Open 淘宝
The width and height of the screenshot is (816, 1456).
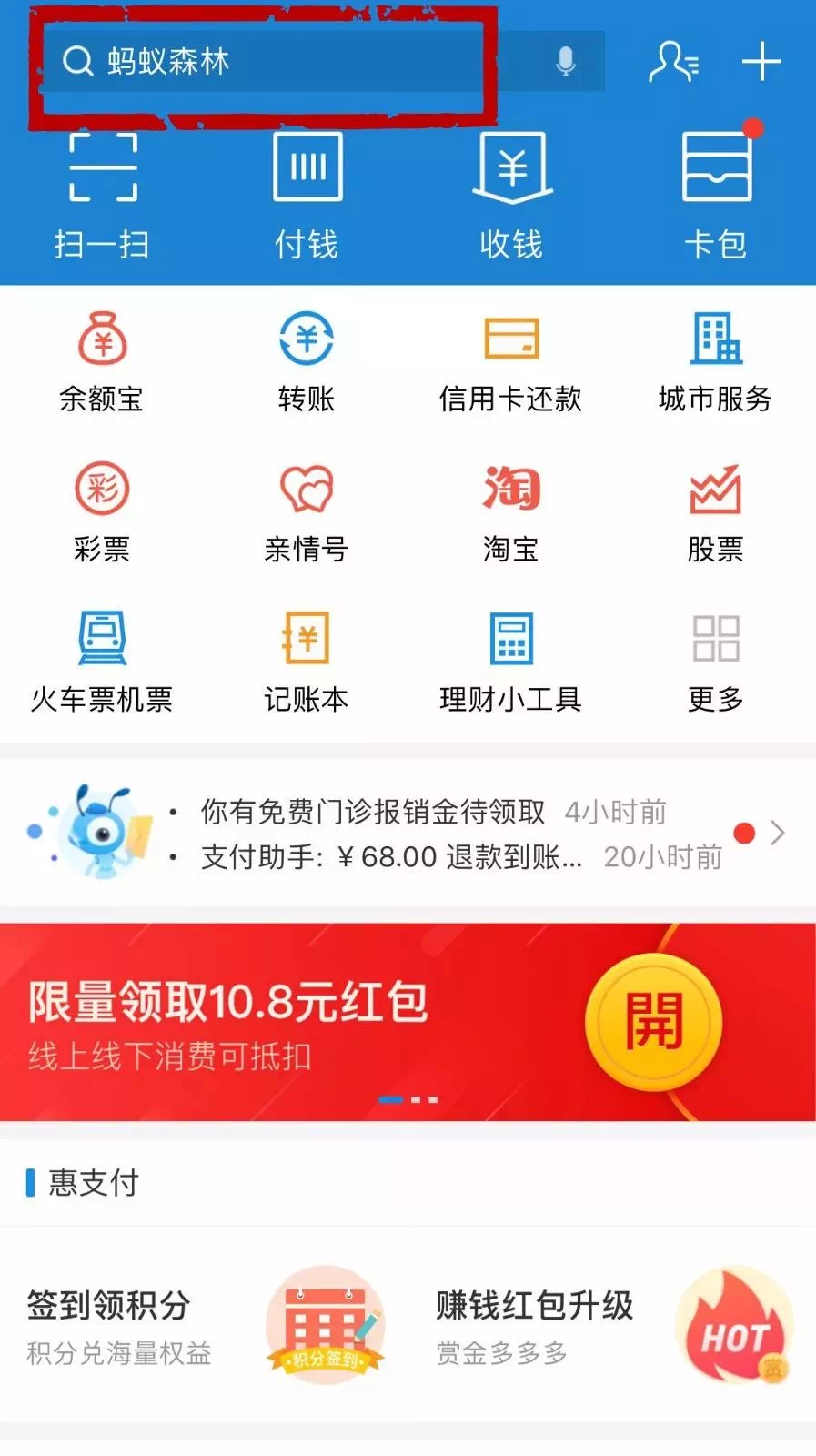coord(510,511)
